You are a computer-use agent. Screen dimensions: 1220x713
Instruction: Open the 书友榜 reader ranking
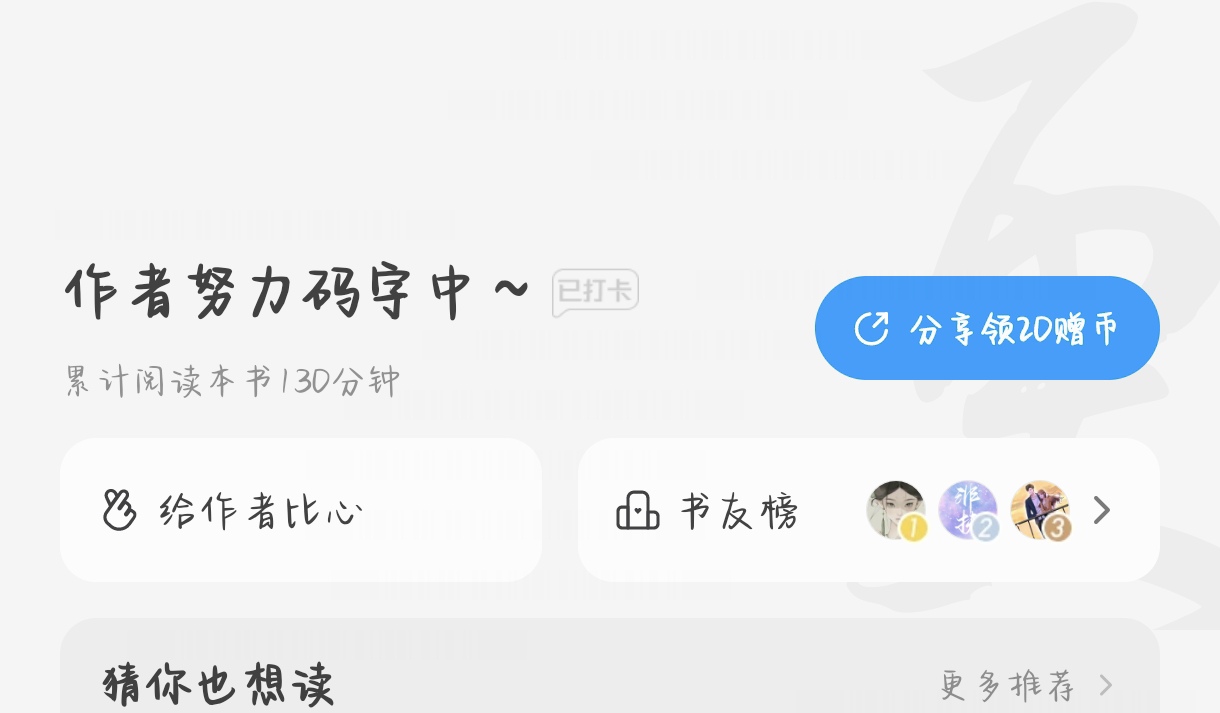point(868,510)
